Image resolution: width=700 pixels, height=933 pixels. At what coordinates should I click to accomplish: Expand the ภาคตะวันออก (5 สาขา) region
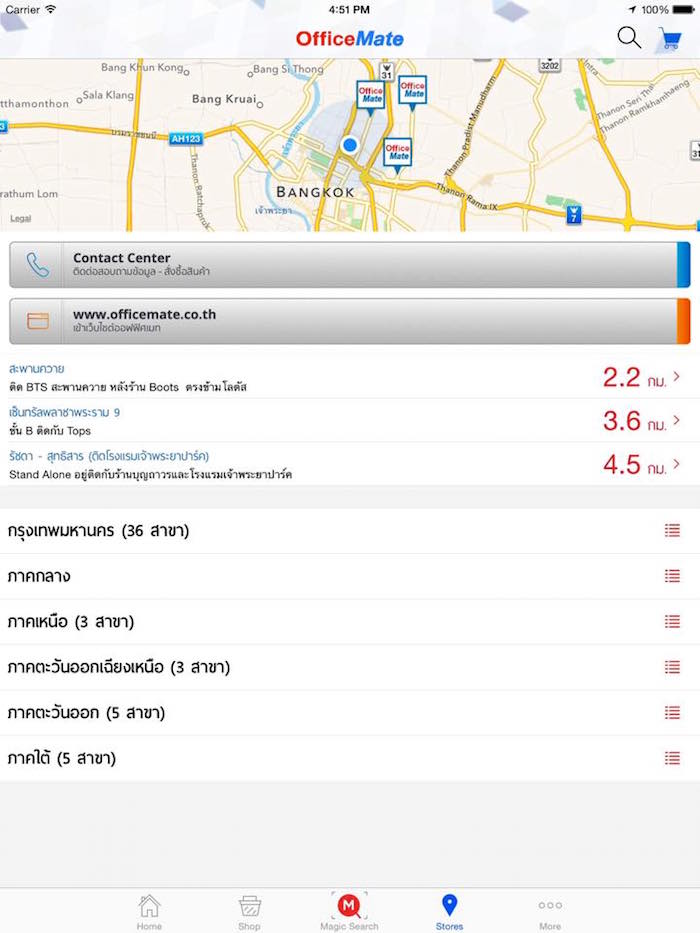click(349, 713)
